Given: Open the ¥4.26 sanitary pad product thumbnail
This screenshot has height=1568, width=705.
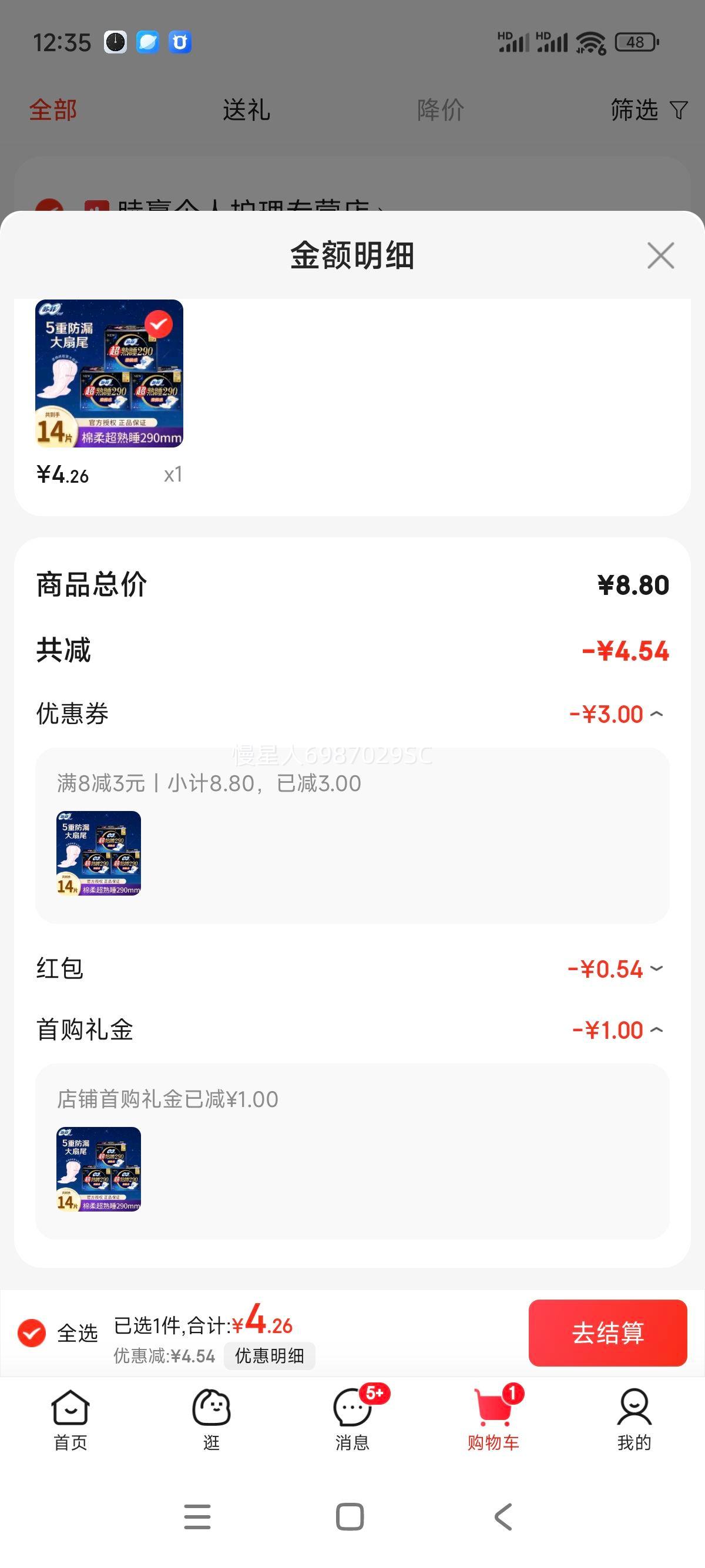Looking at the screenshot, I should [109, 373].
